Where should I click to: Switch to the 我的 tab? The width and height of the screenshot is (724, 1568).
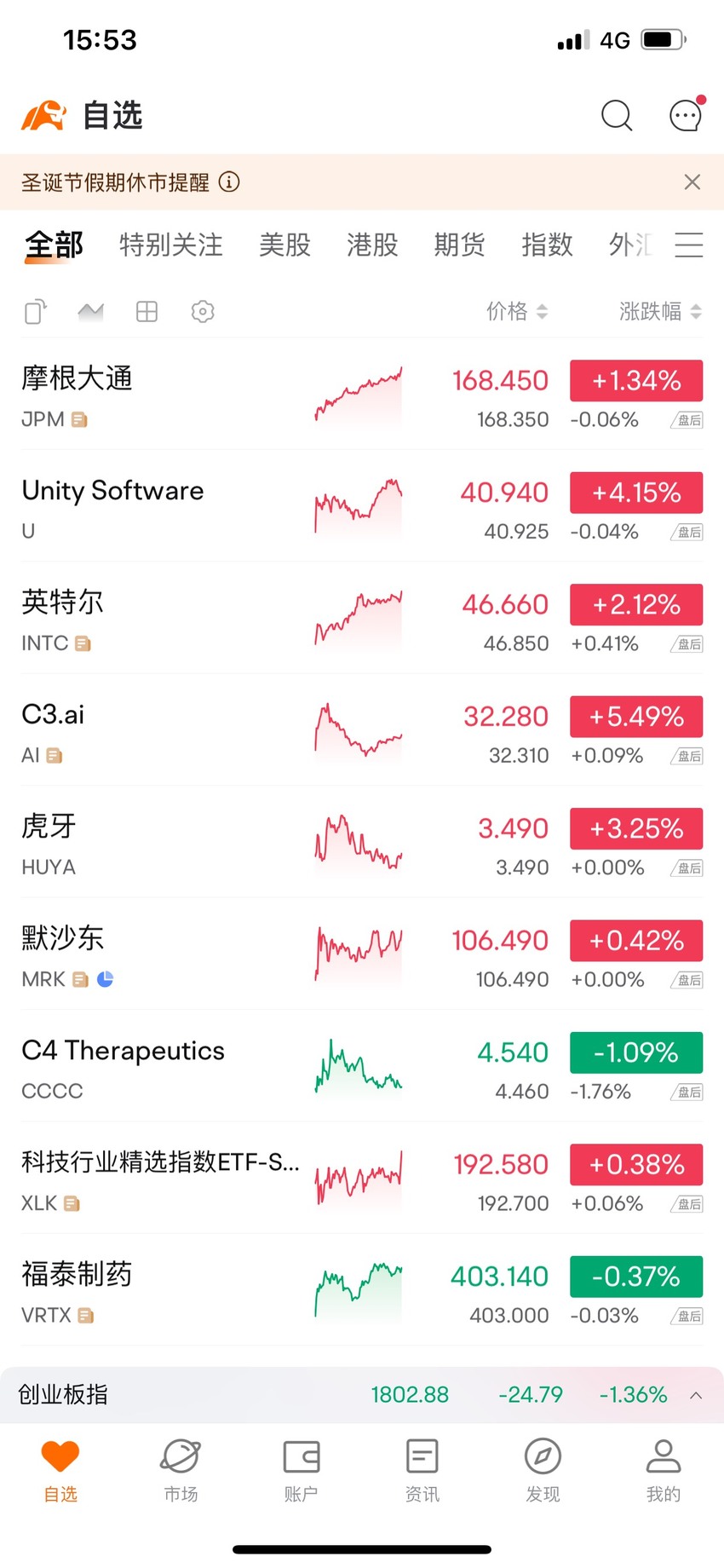point(664,1471)
